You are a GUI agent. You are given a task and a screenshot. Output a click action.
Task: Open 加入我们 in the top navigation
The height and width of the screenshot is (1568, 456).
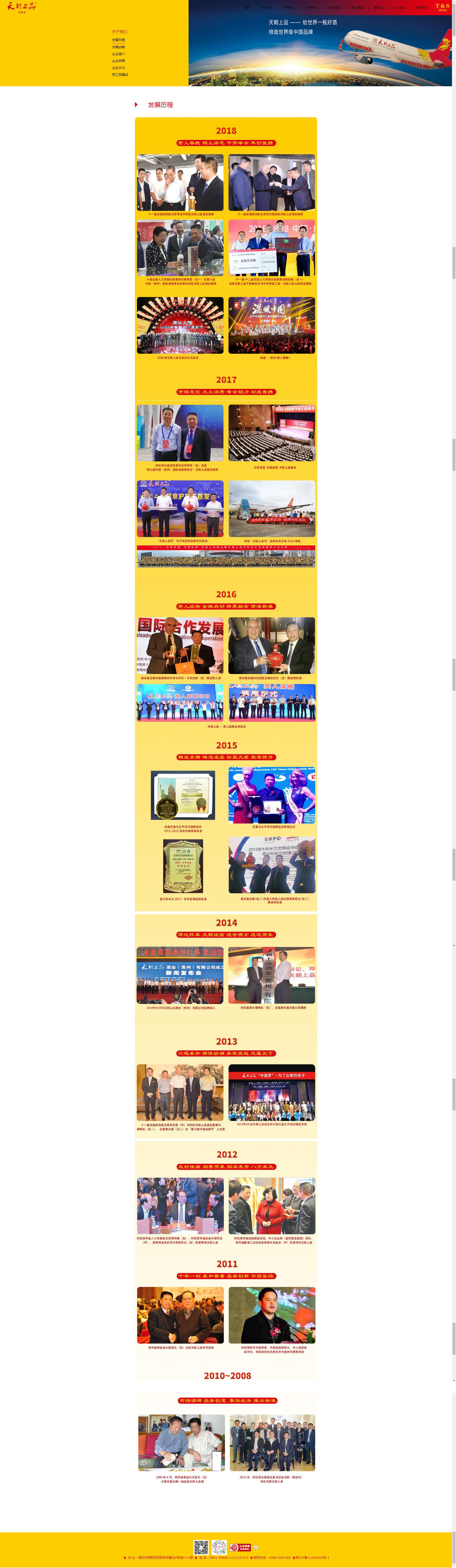coord(399,8)
